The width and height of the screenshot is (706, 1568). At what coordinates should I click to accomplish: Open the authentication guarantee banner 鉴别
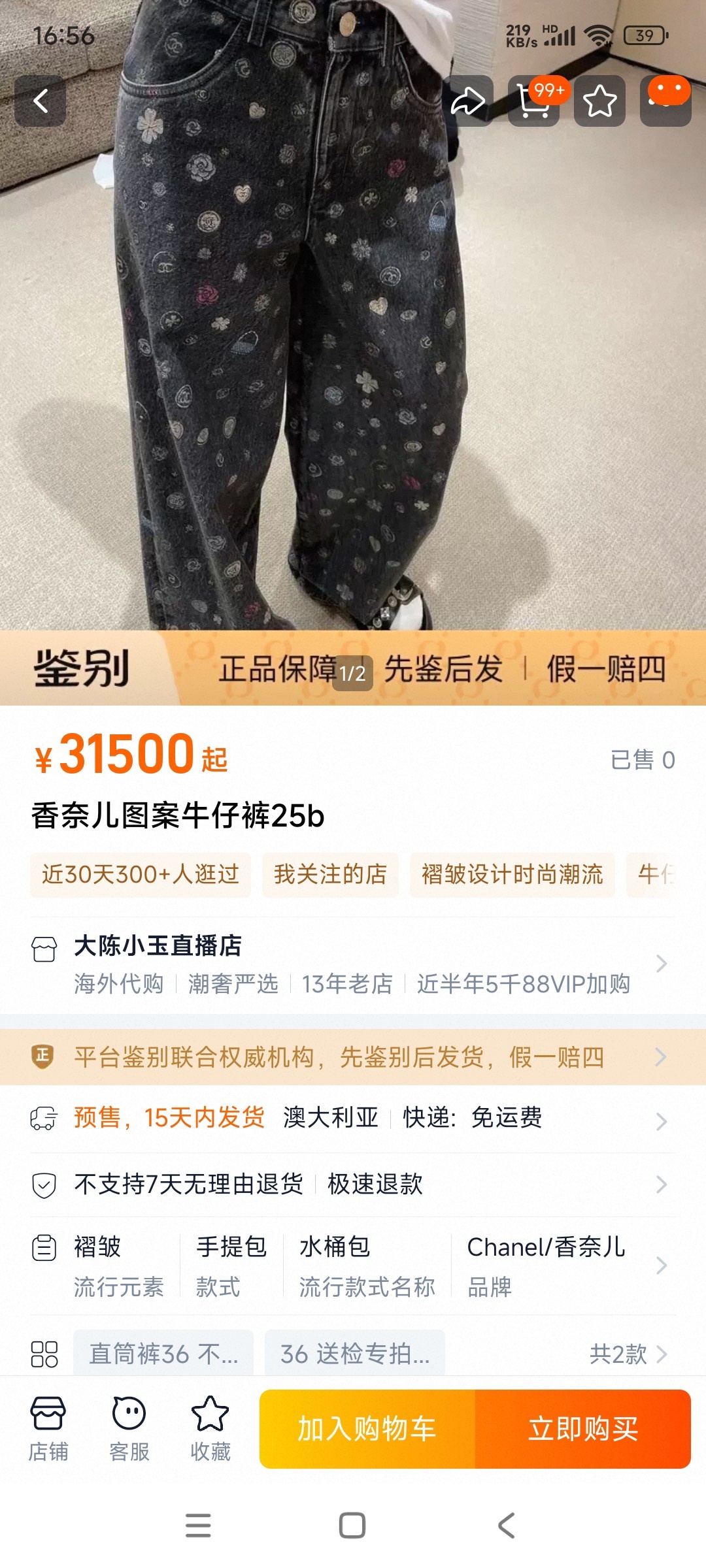coord(353,668)
